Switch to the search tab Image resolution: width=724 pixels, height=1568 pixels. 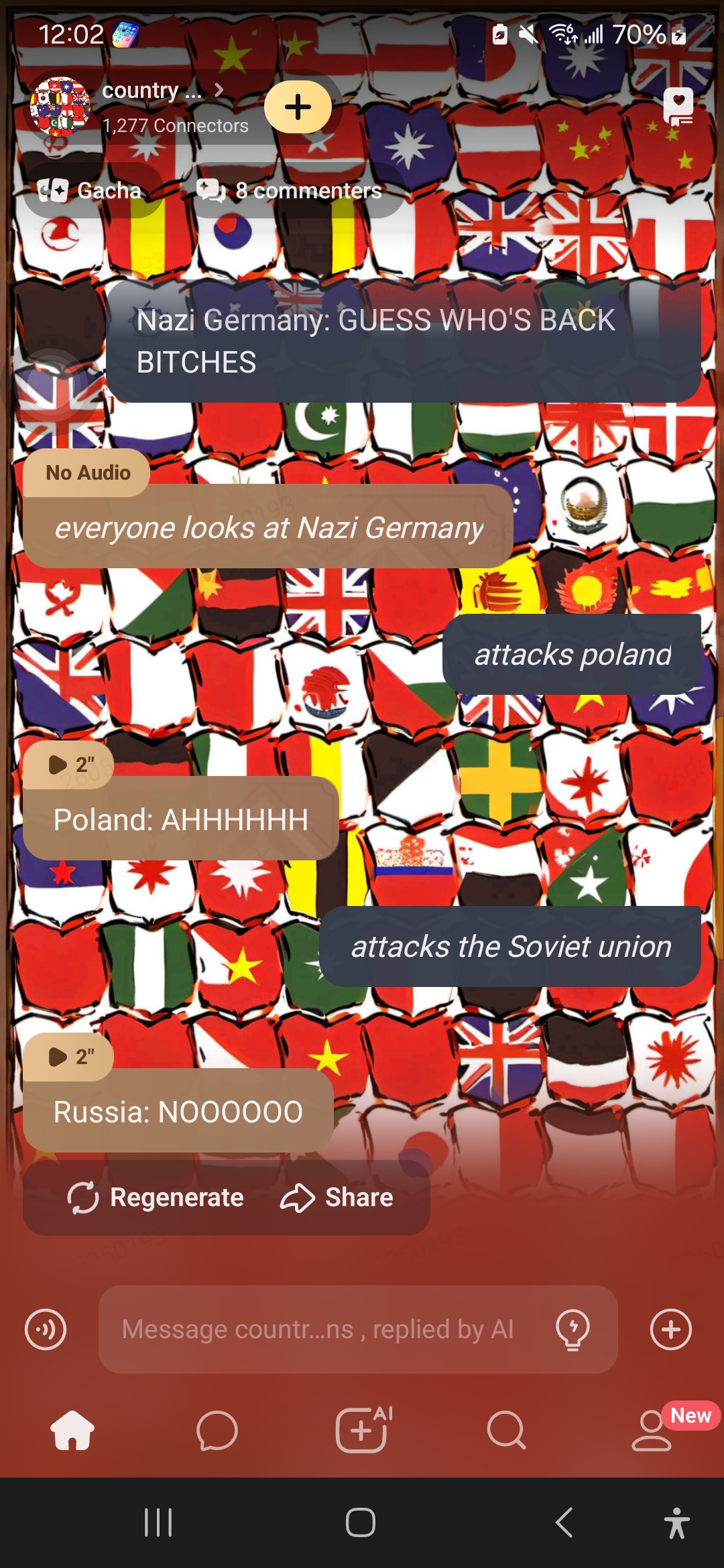pyautogui.click(x=506, y=1430)
